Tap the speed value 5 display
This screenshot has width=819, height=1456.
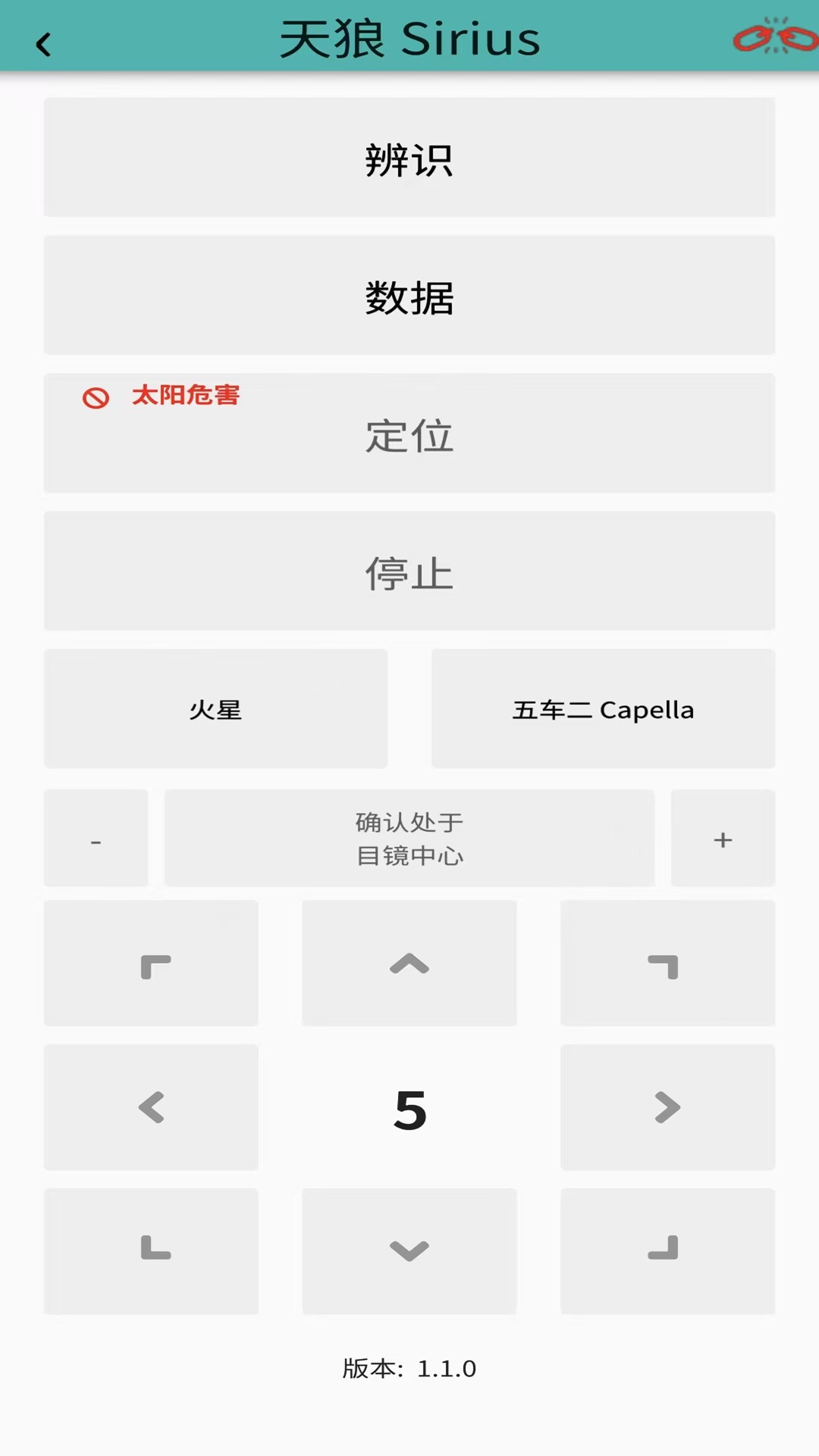pos(409,1107)
